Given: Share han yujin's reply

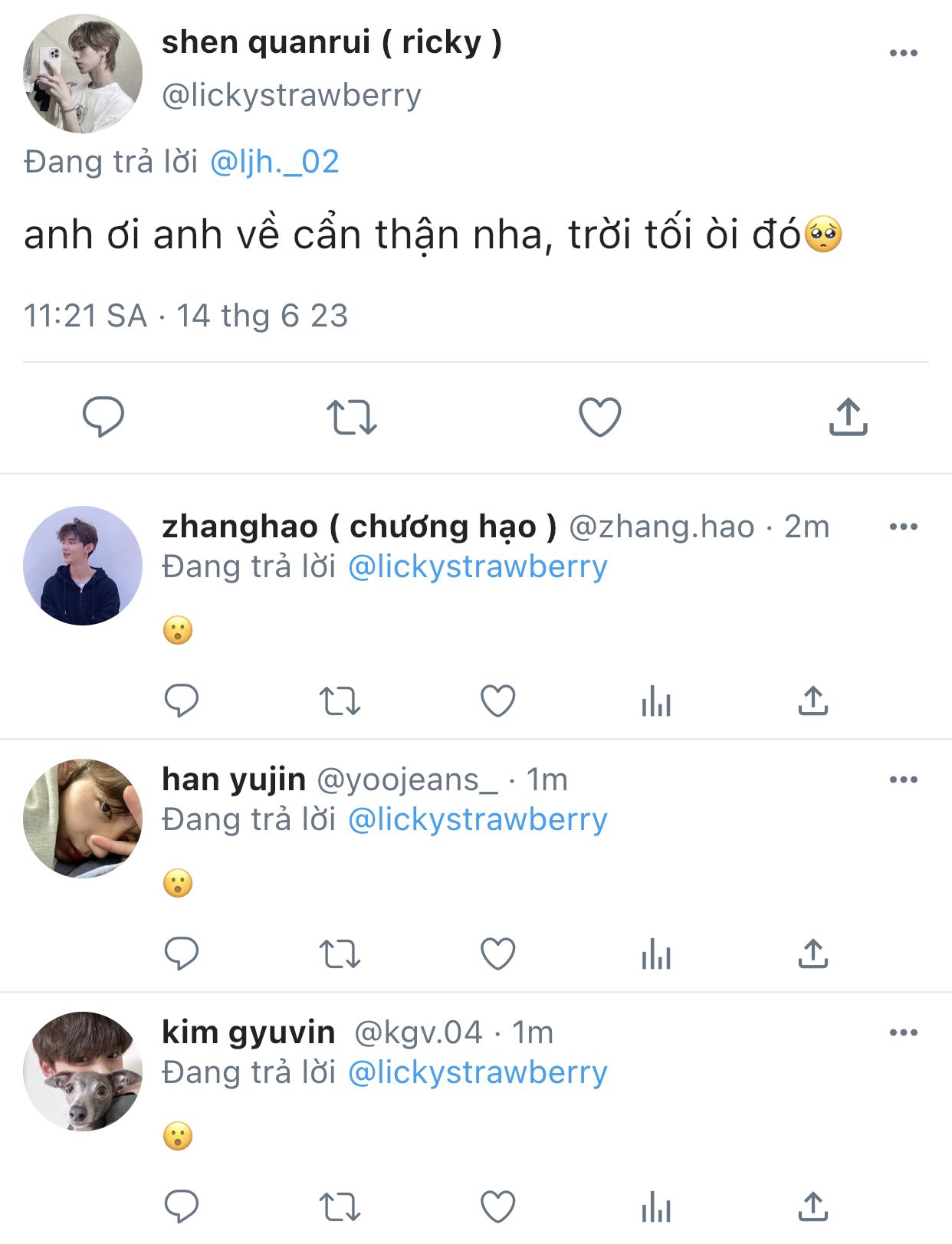Looking at the screenshot, I should (x=812, y=954).
